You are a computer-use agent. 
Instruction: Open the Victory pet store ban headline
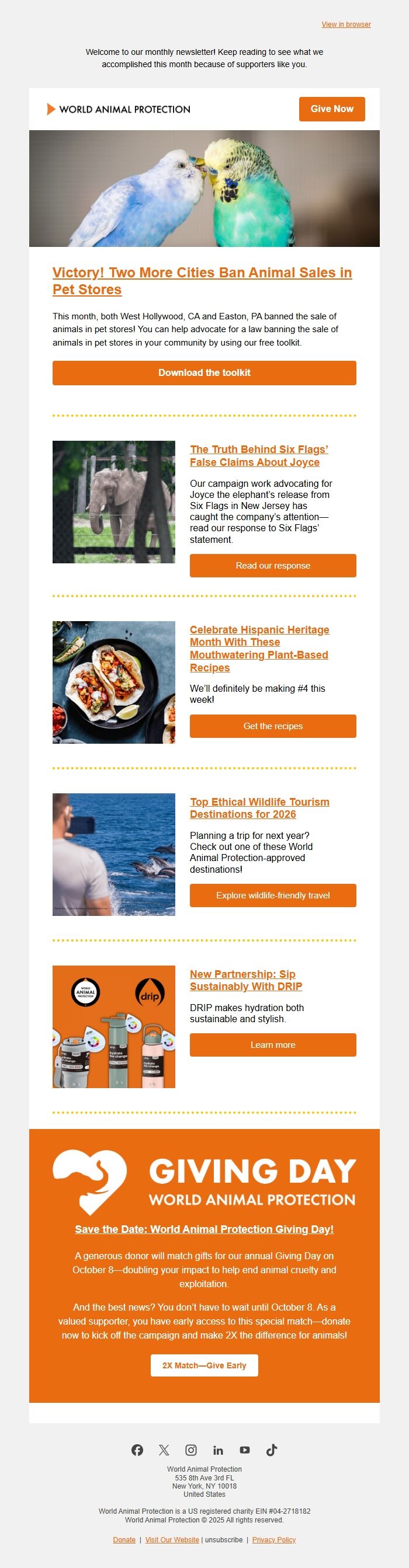(202, 281)
